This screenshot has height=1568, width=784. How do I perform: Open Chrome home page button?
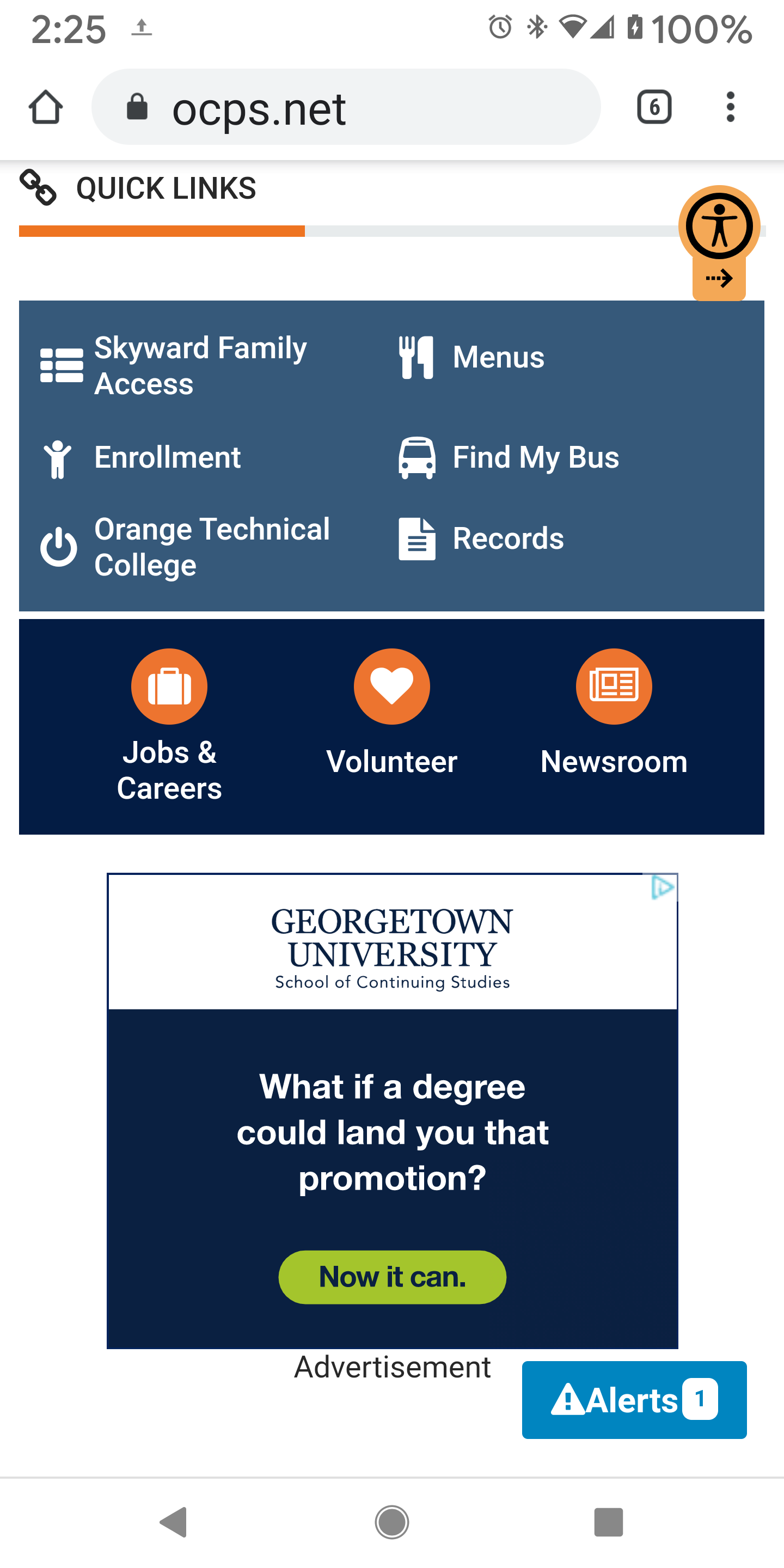pos(46,108)
